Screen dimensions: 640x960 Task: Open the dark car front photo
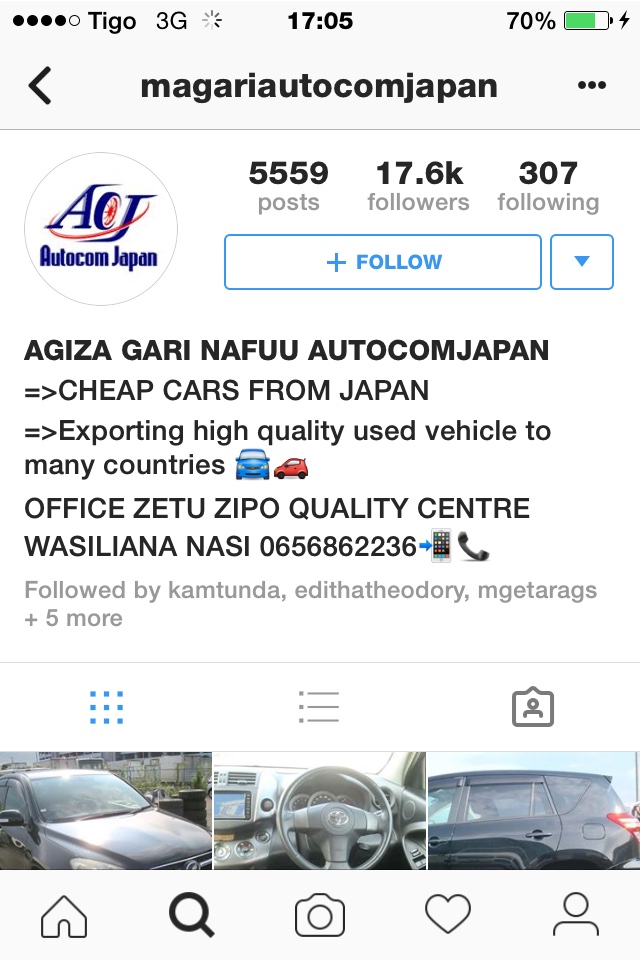pos(105,810)
